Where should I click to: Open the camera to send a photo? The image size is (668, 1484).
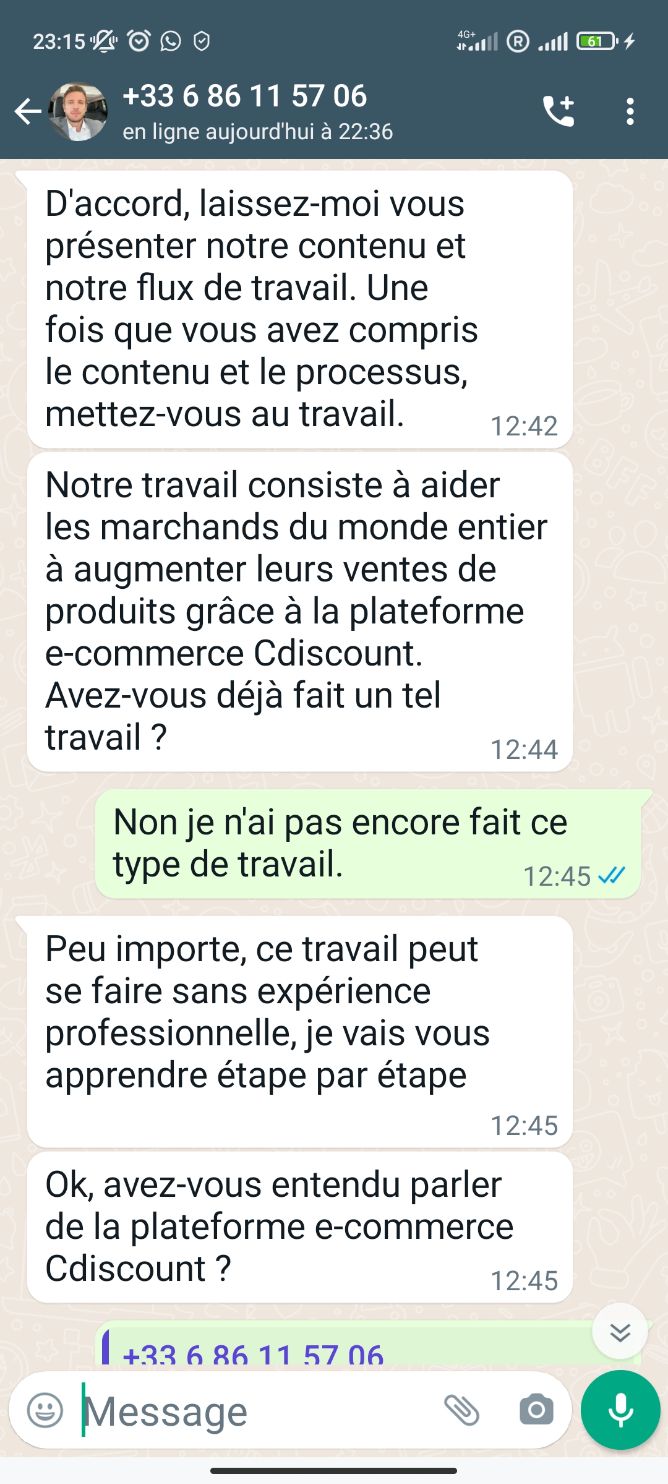point(536,1410)
